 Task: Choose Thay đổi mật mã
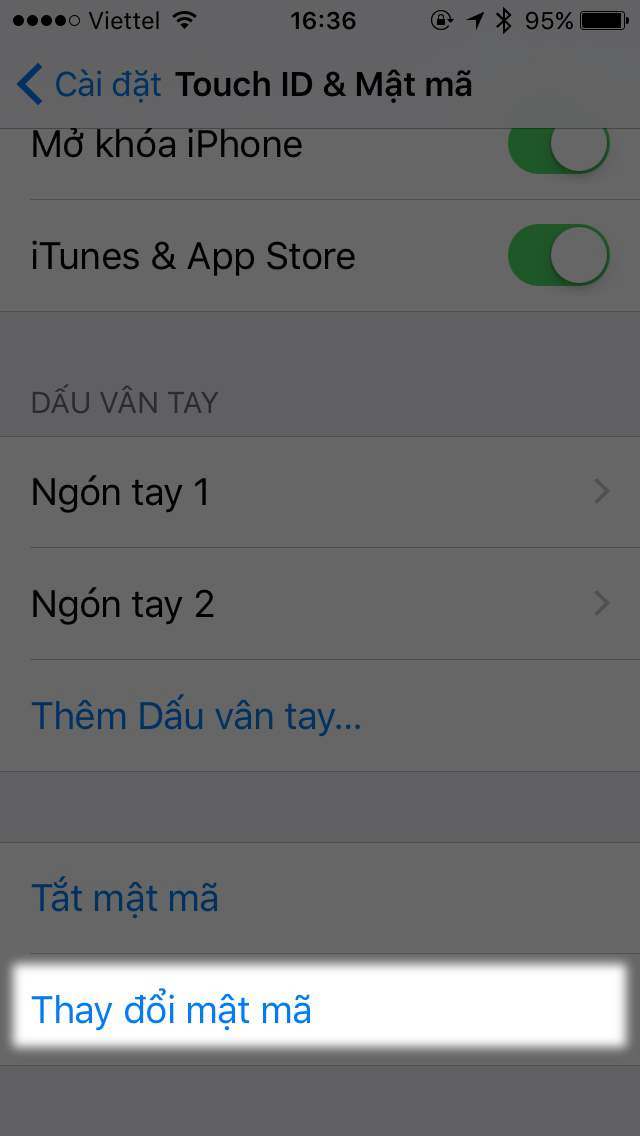[172, 1010]
